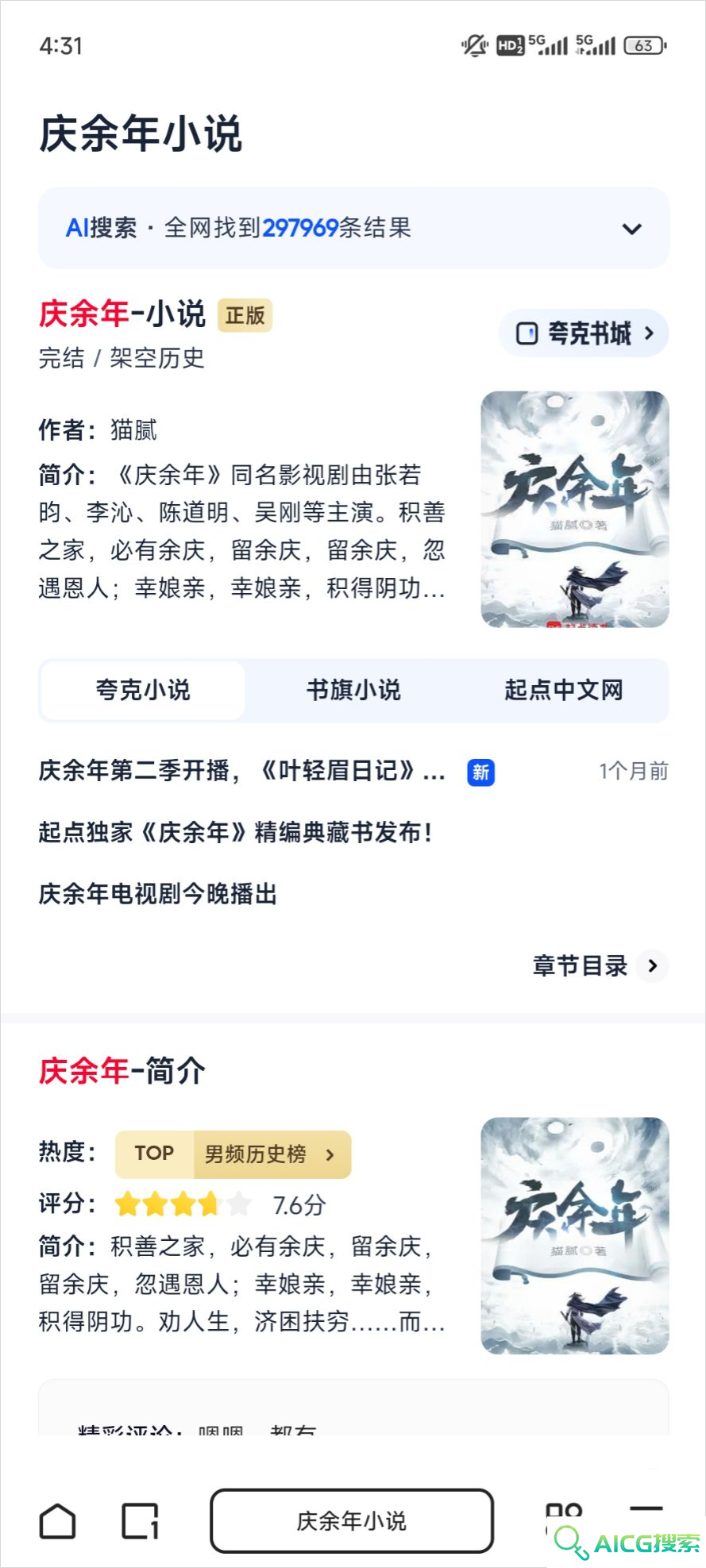
Task: Open 起点独家《庆余年》精编典藏书发布 entry
Action: pyautogui.click(x=235, y=832)
